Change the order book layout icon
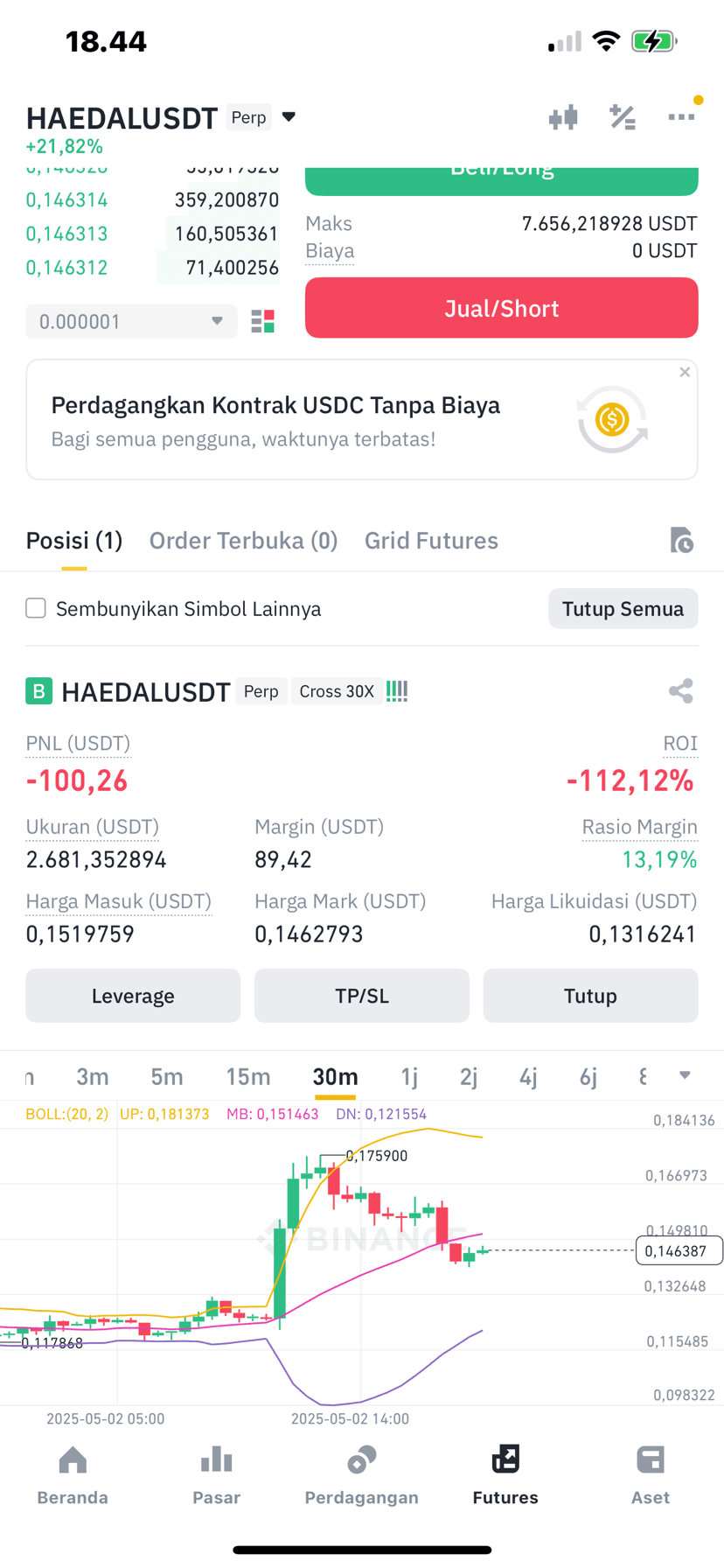 click(262, 321)
